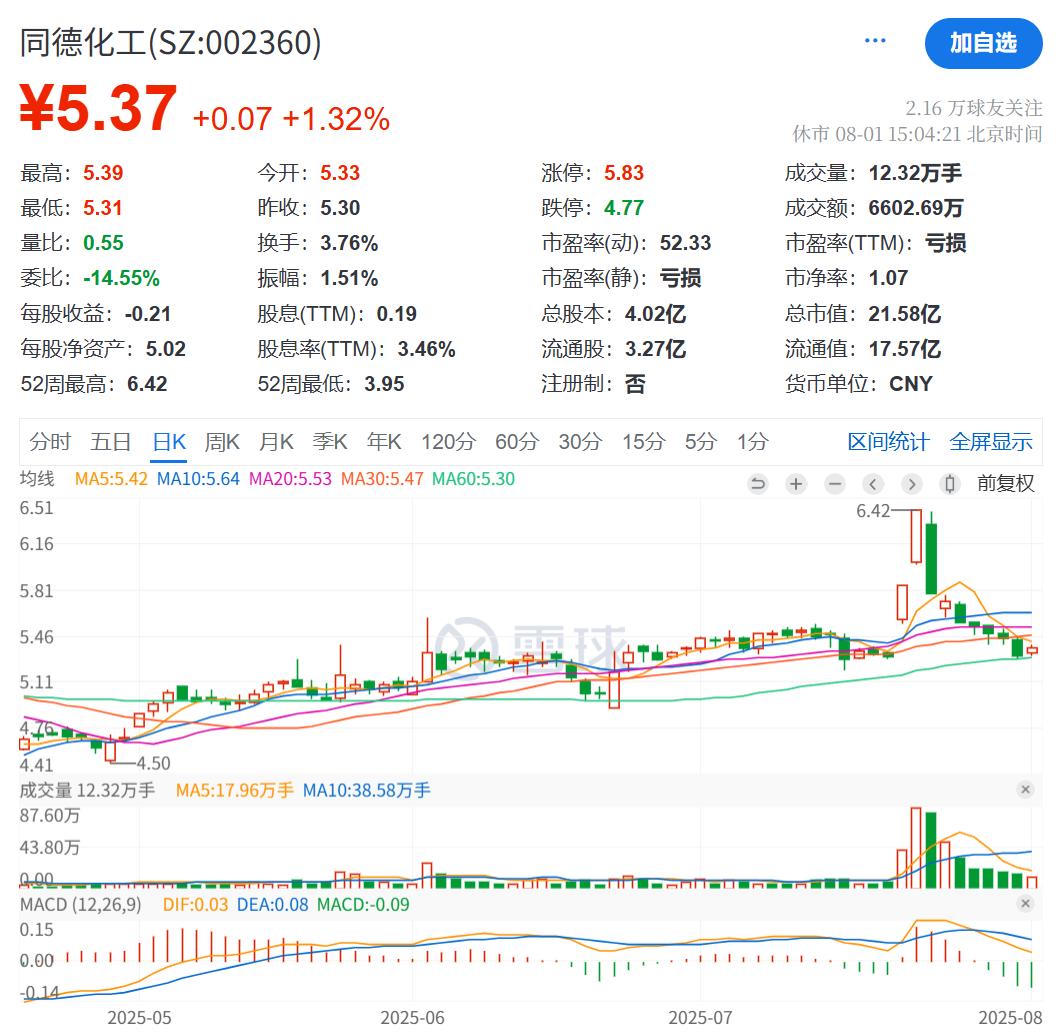Screen dimensions: 1057x1035
Task: Move the chart earlier with the left arrow
Action: pyautogui.click(x=873, y=485)
